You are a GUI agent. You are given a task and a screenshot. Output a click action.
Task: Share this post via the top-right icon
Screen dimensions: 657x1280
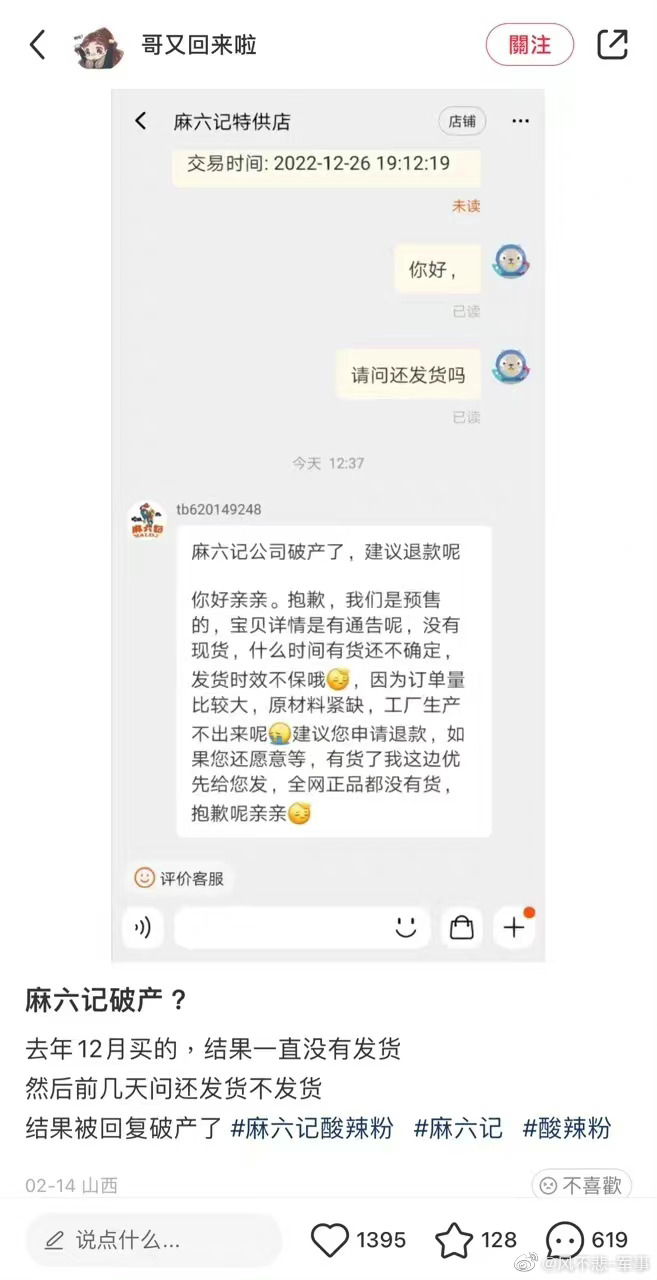click(x=611, y=45)
